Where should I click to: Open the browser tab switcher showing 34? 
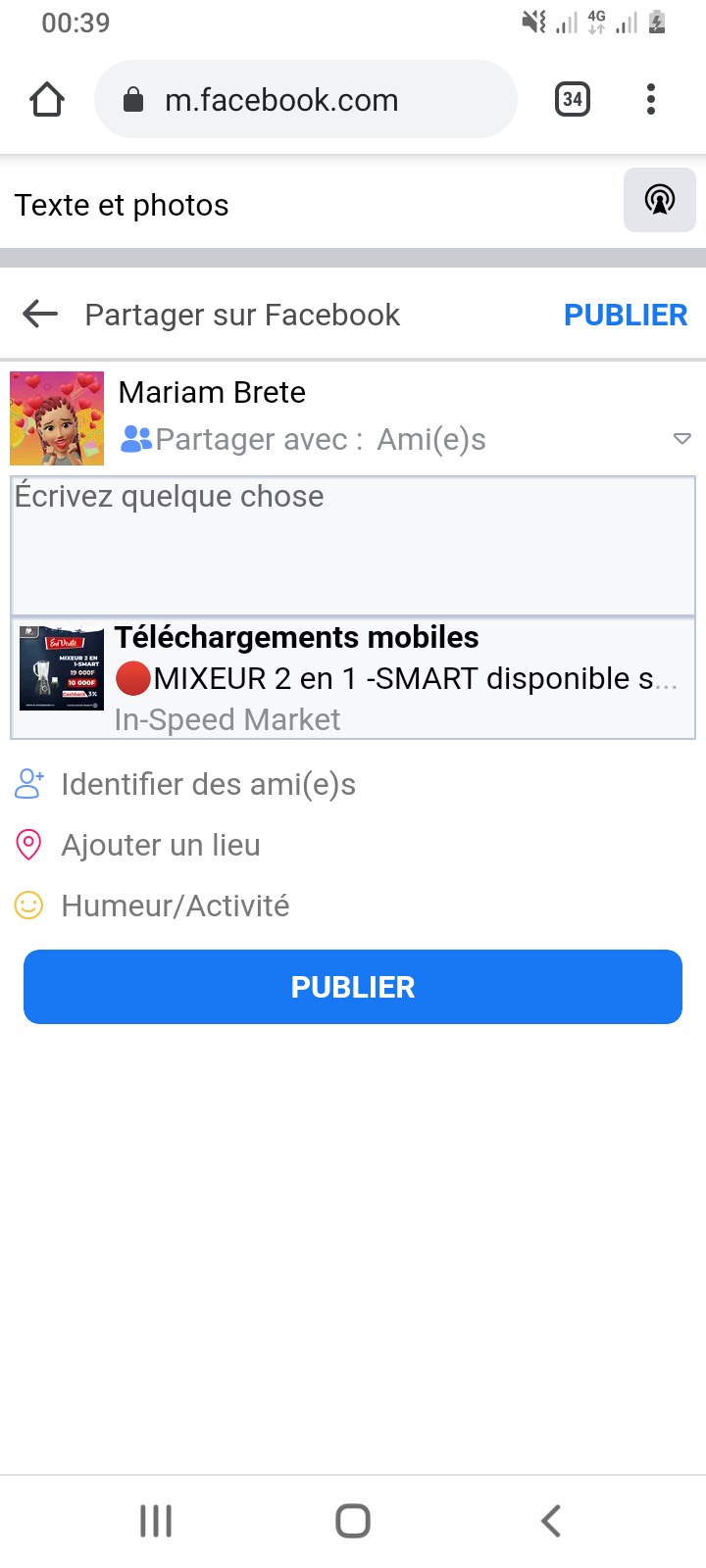(573, 99)
